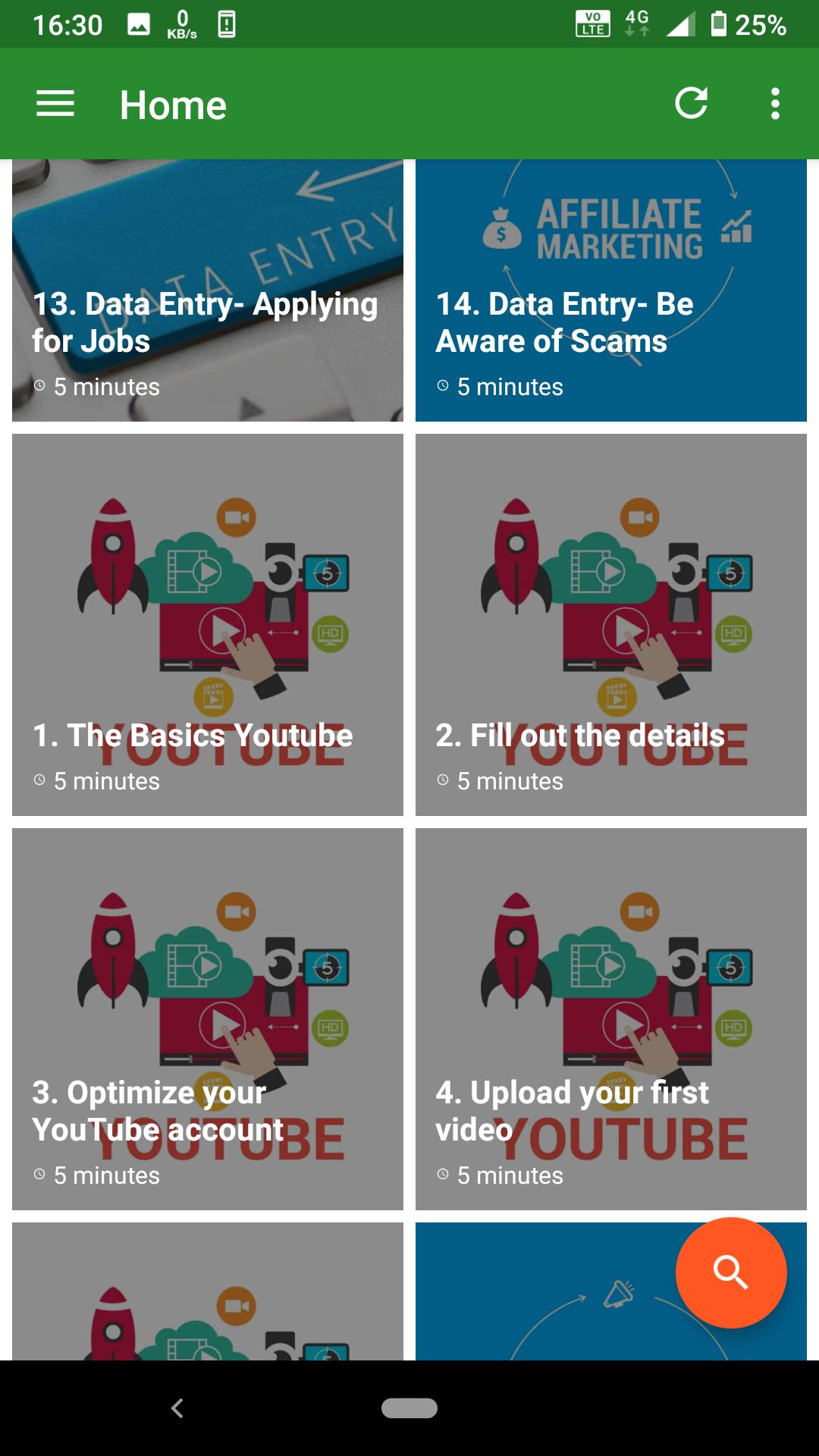Select lesson 2 Fill out the details
819x1456 pixels.
[610, 624]
